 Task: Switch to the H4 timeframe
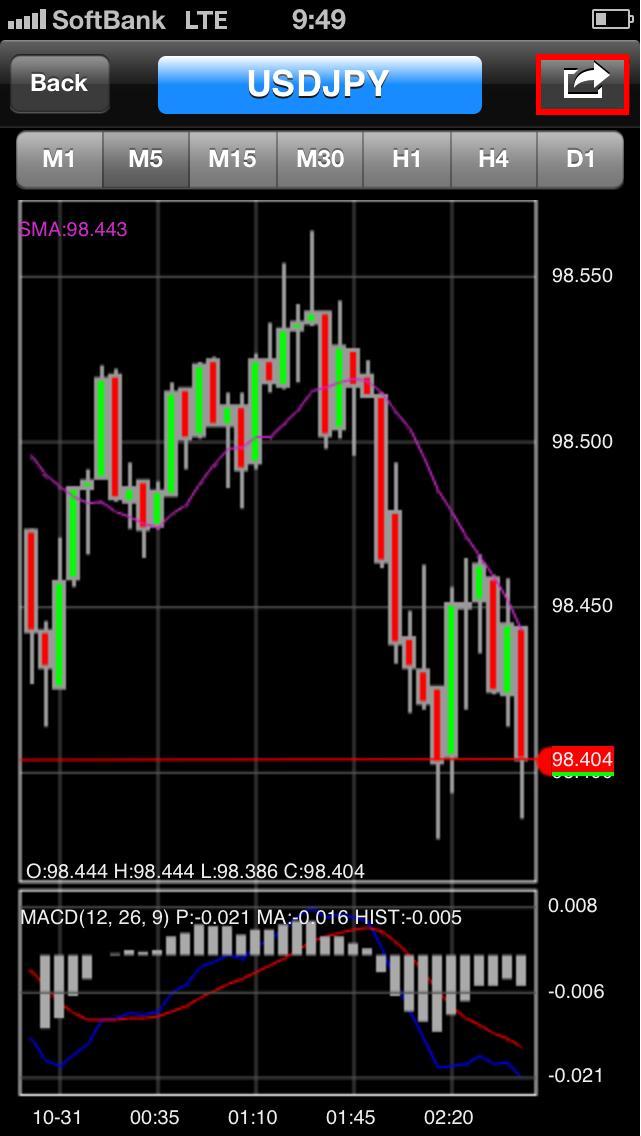pos(493,159)
